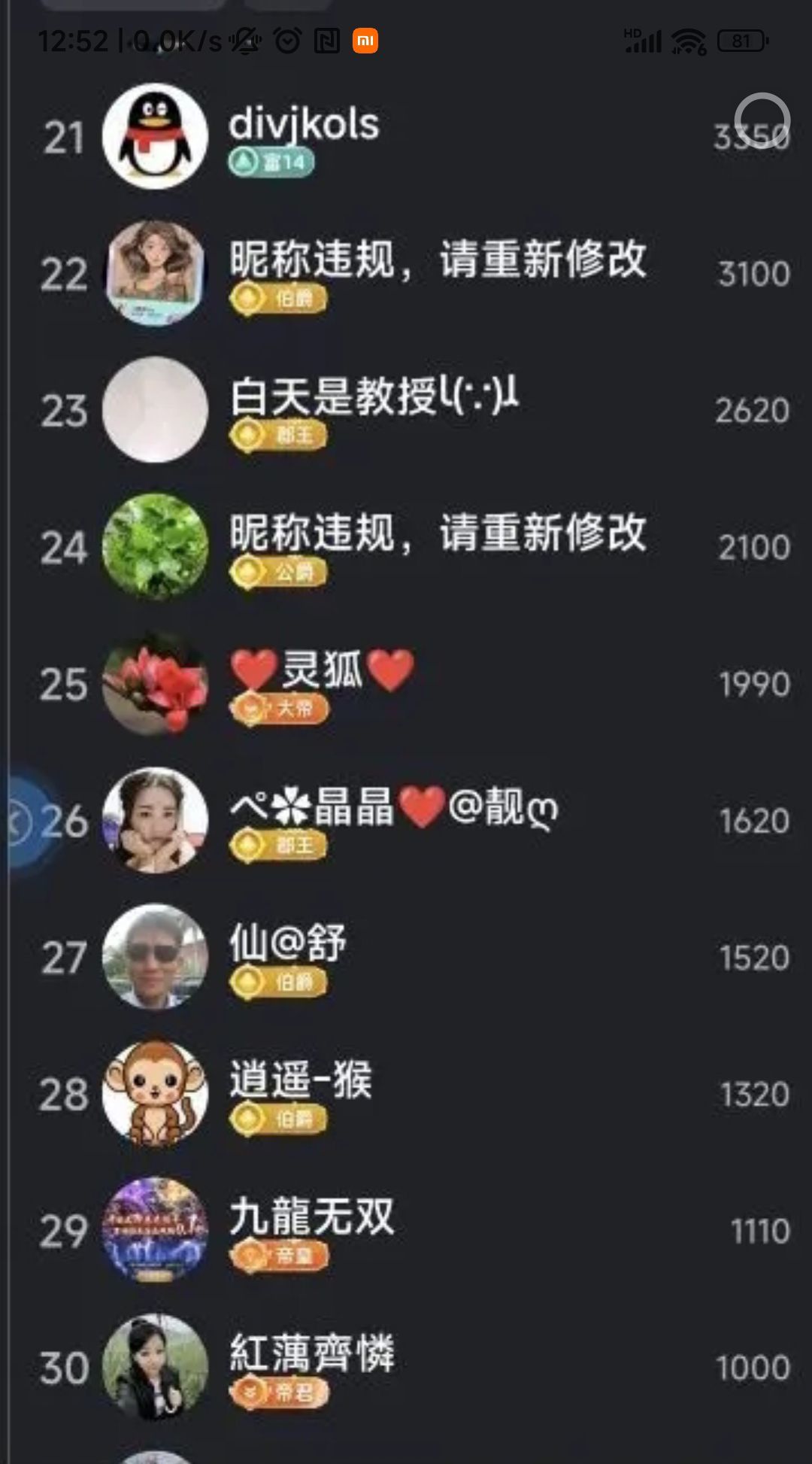This screenshot has width=812, height=1464.
Task: Tap the QQ penguin avatar of divjkols
Action: 154,138
